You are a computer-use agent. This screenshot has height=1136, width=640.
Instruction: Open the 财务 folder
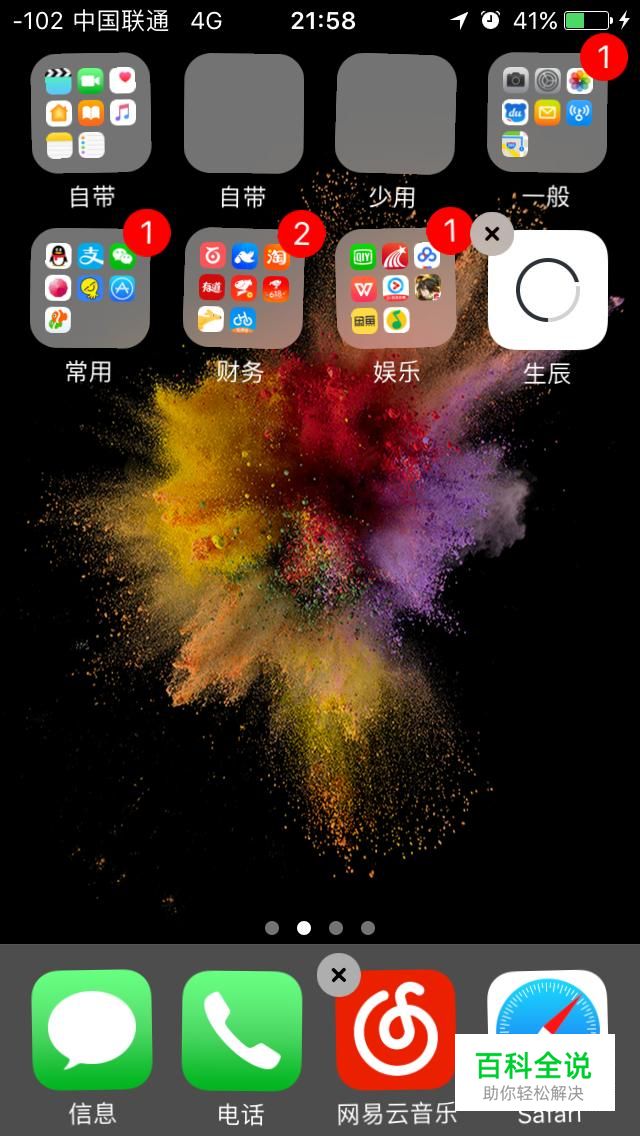tap(243, 288)
